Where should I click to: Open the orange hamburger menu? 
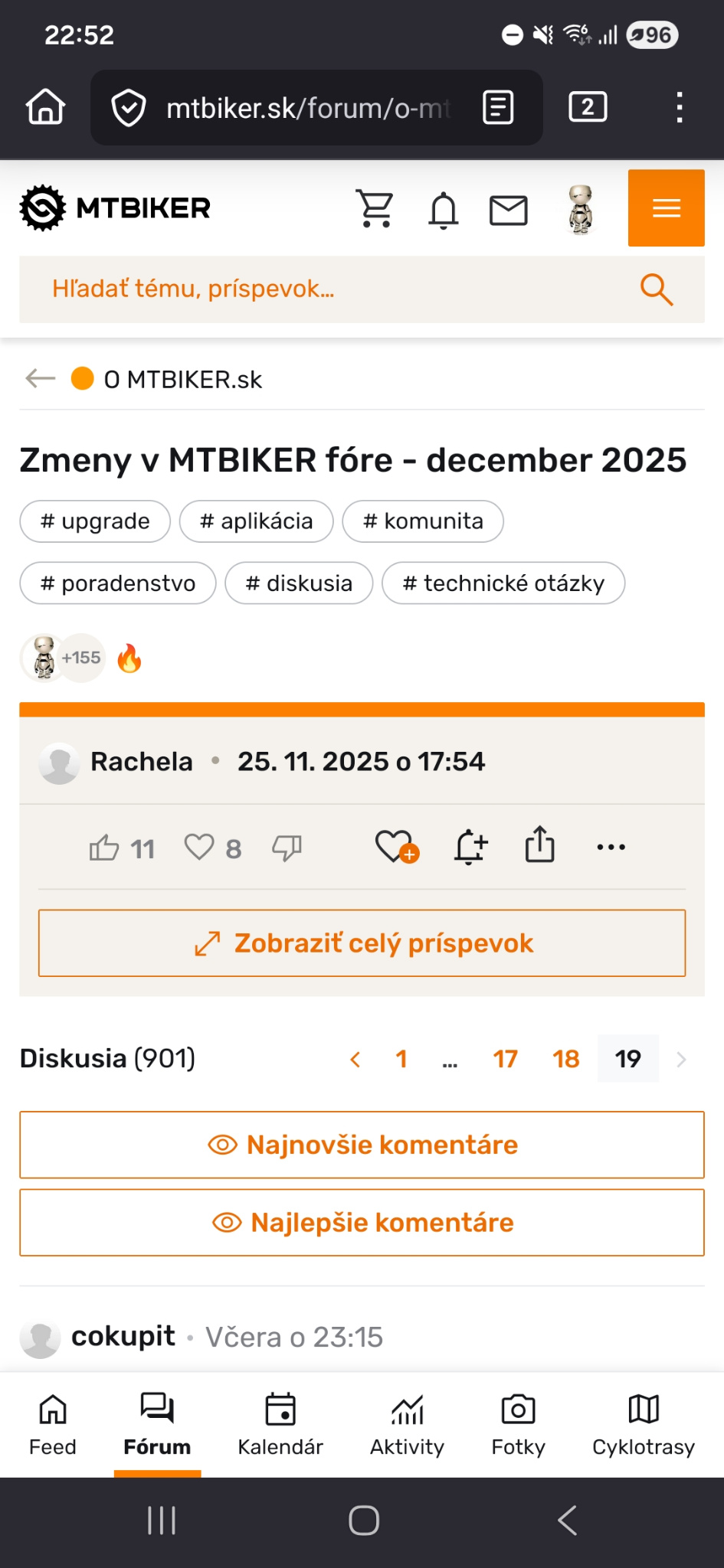tap(666, 208)
